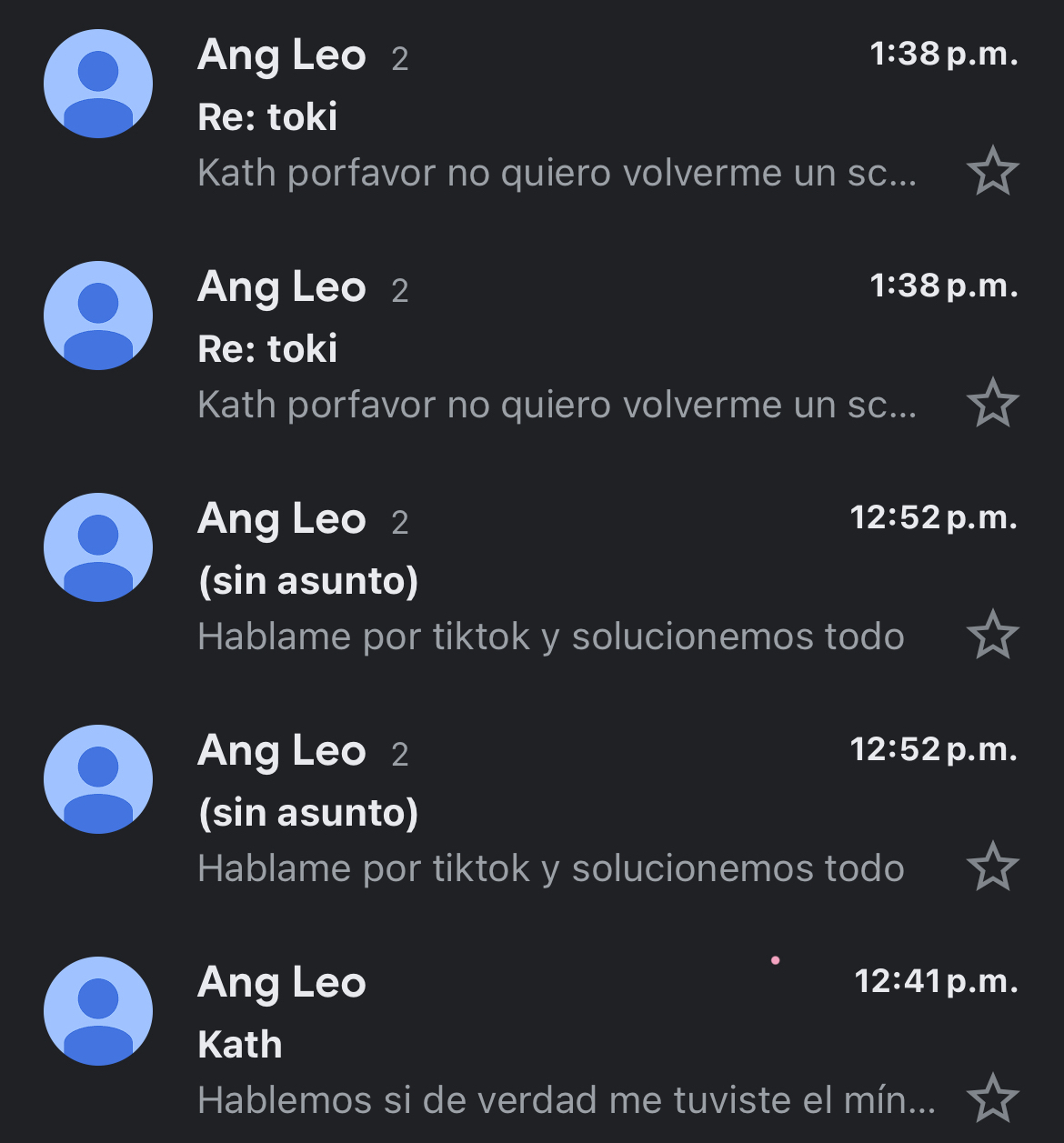Select the Kath email via sender avatar
This screenshot has height=1143, width=1064.
98,1011
